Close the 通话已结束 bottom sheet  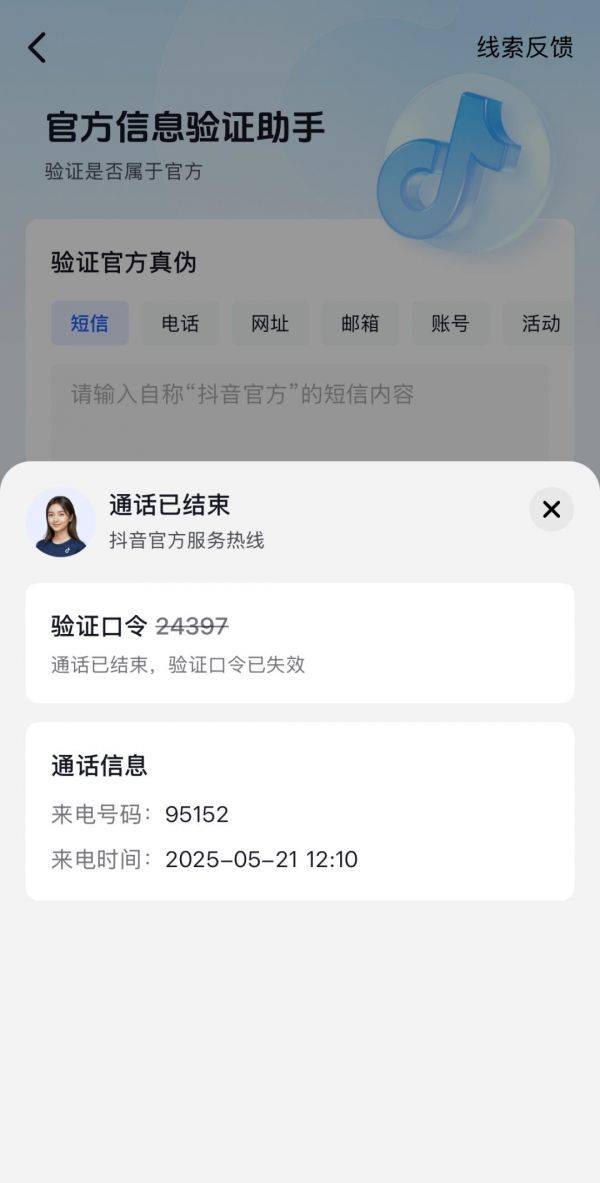click(551, 510)
